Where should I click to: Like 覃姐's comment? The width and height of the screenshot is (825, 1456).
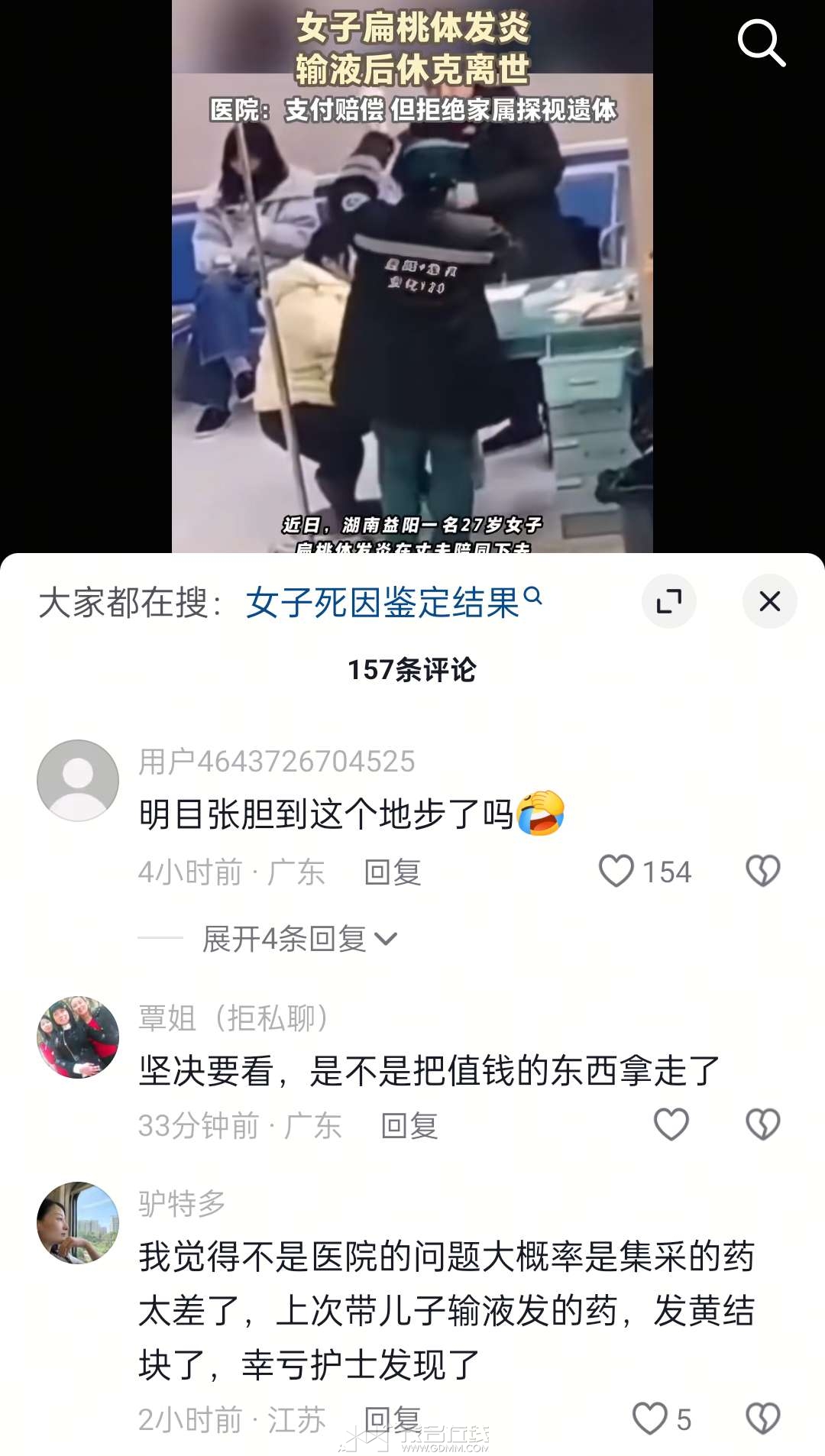point(671,1124)
